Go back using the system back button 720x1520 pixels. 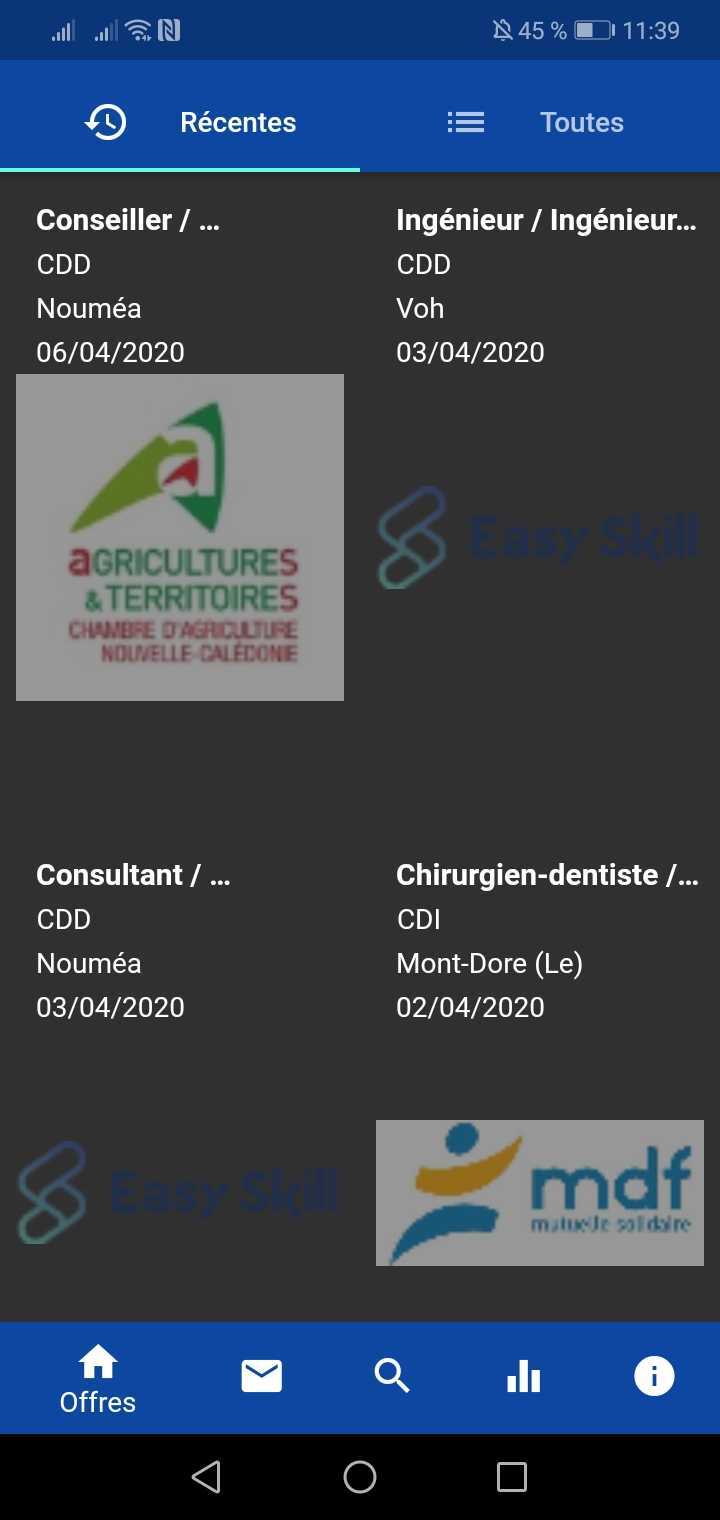pos(206,1476)
